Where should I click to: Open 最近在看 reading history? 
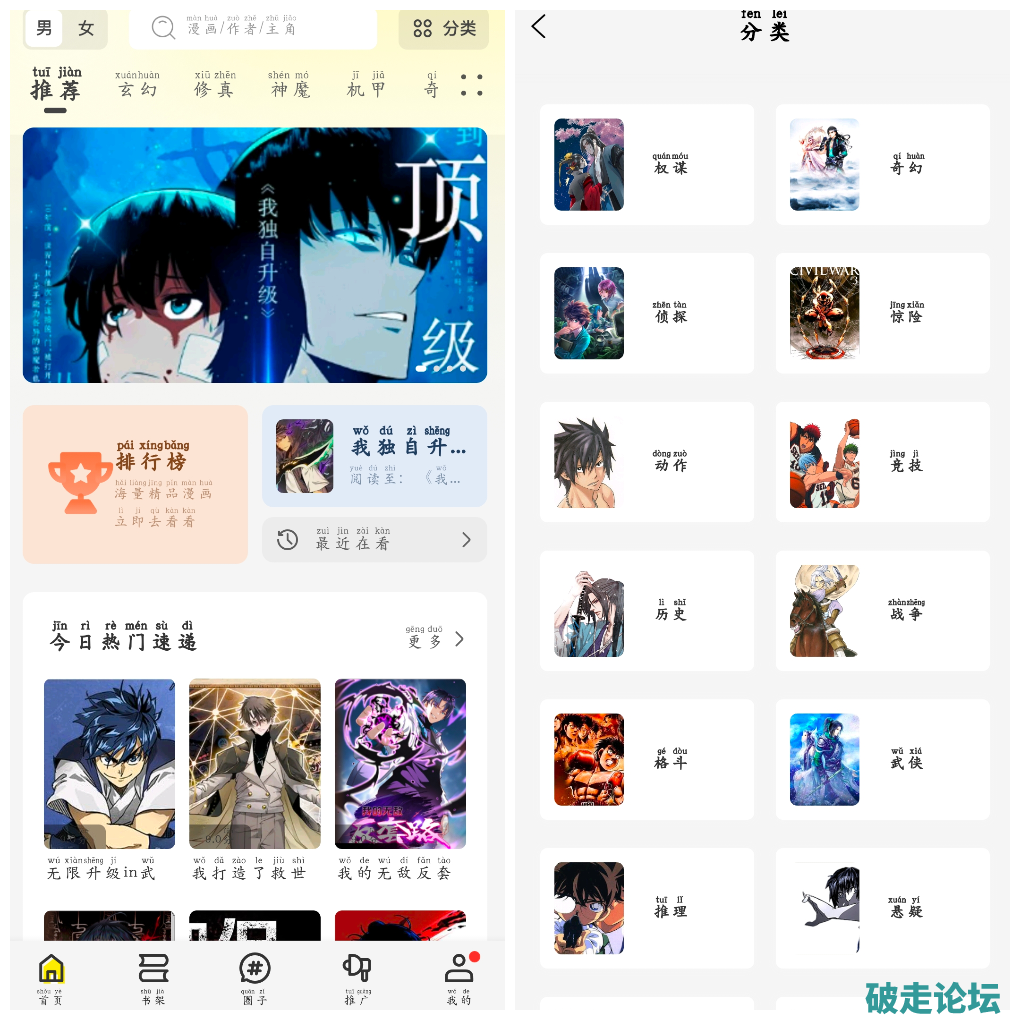pos(374,540)
